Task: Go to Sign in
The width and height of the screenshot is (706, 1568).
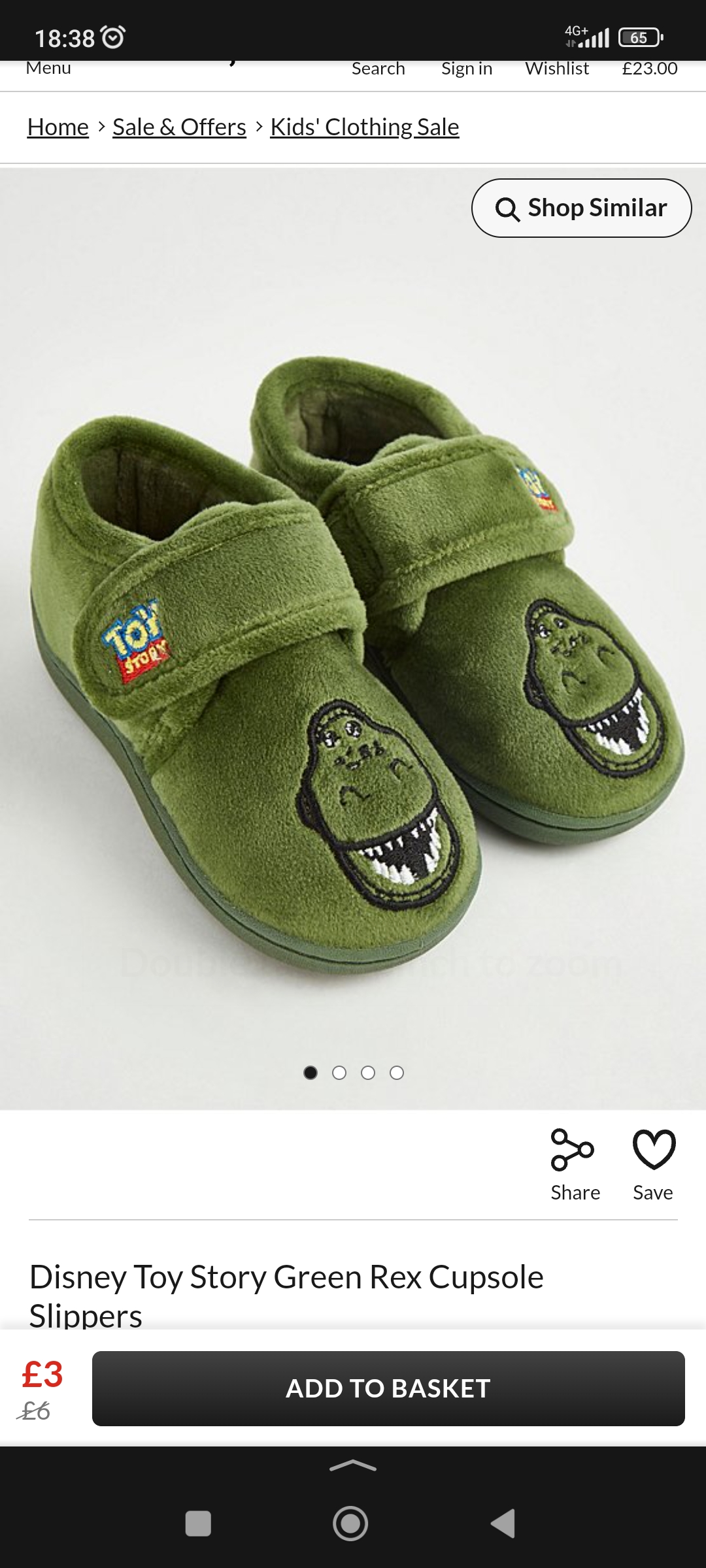Action: tap(466, 69)
